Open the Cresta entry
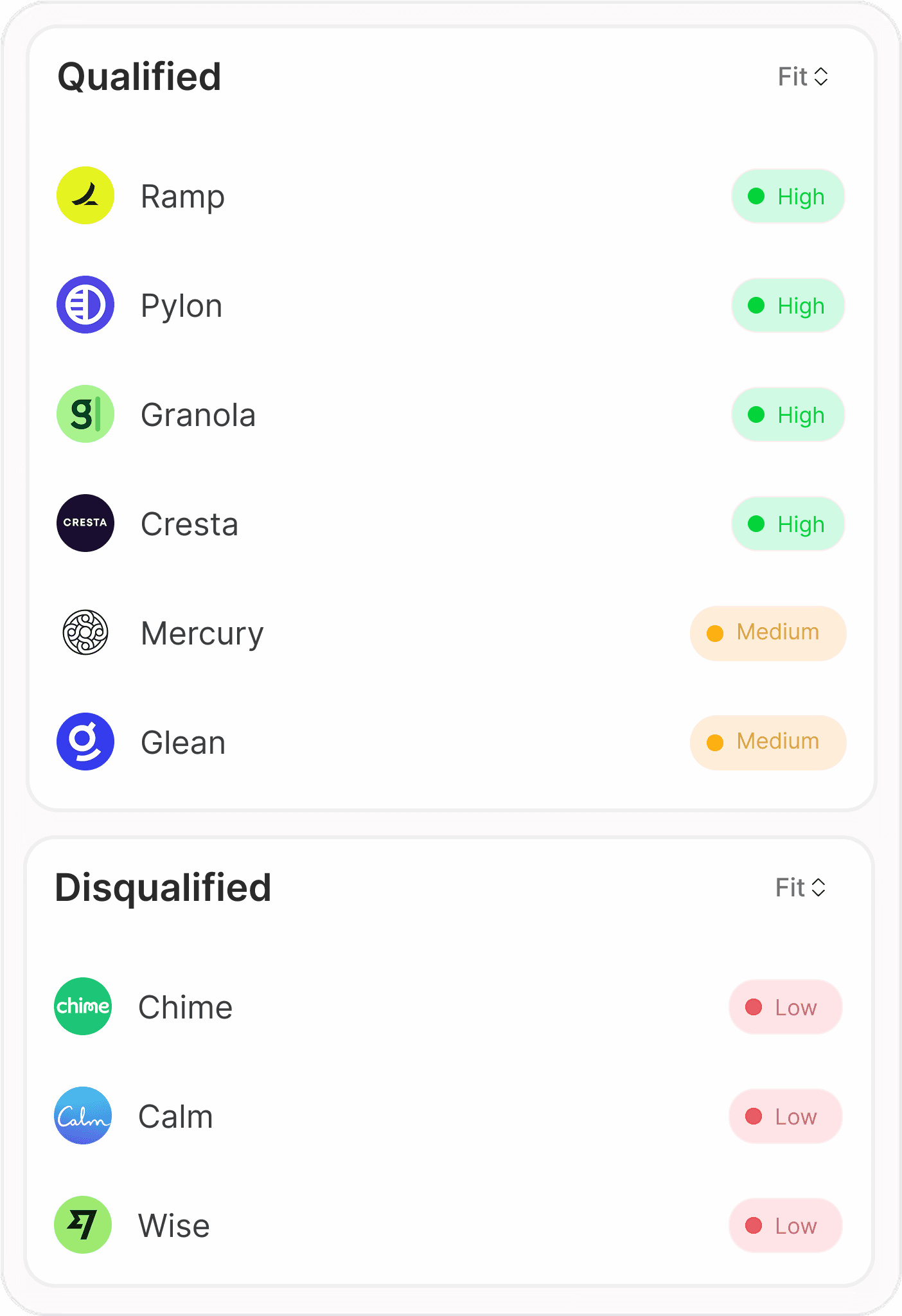The width and height of the screenshot is (902, 1316). (451, 524)
